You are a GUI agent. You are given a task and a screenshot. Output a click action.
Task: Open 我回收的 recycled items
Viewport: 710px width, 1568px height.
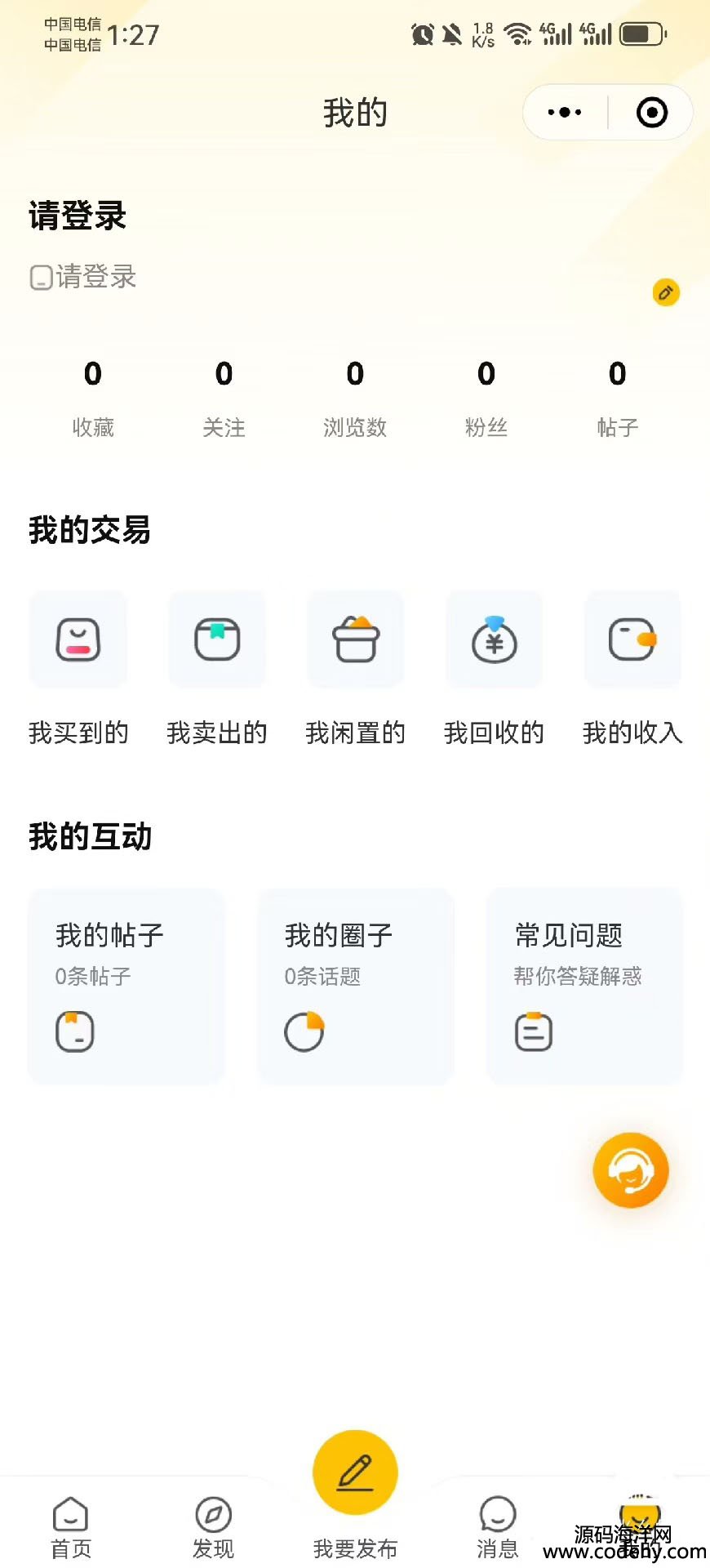495,668
